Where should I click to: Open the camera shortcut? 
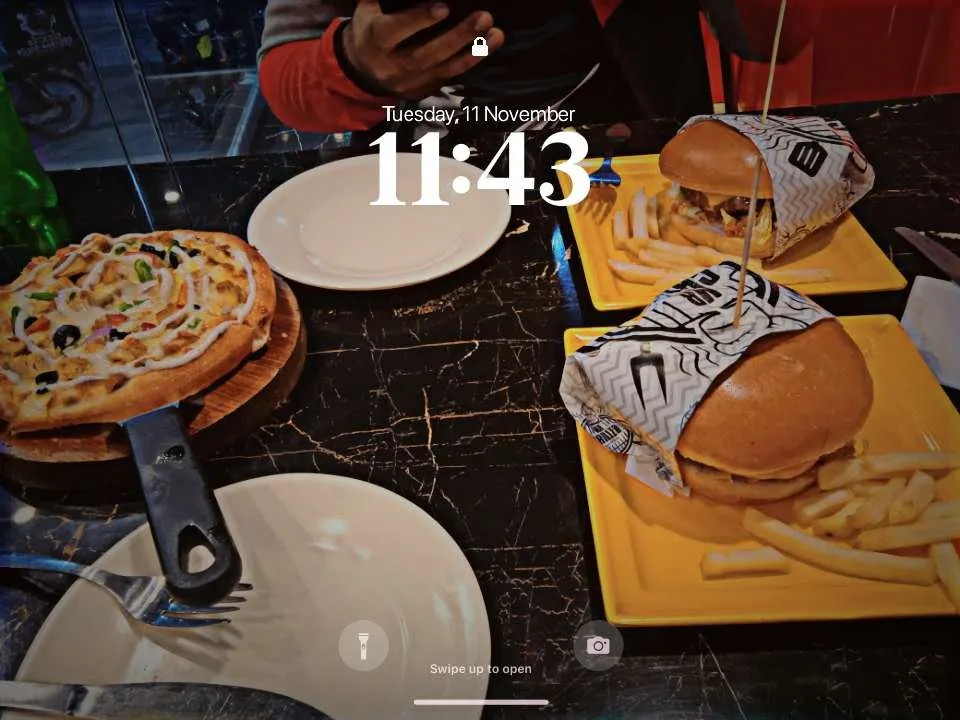(598, 645)
